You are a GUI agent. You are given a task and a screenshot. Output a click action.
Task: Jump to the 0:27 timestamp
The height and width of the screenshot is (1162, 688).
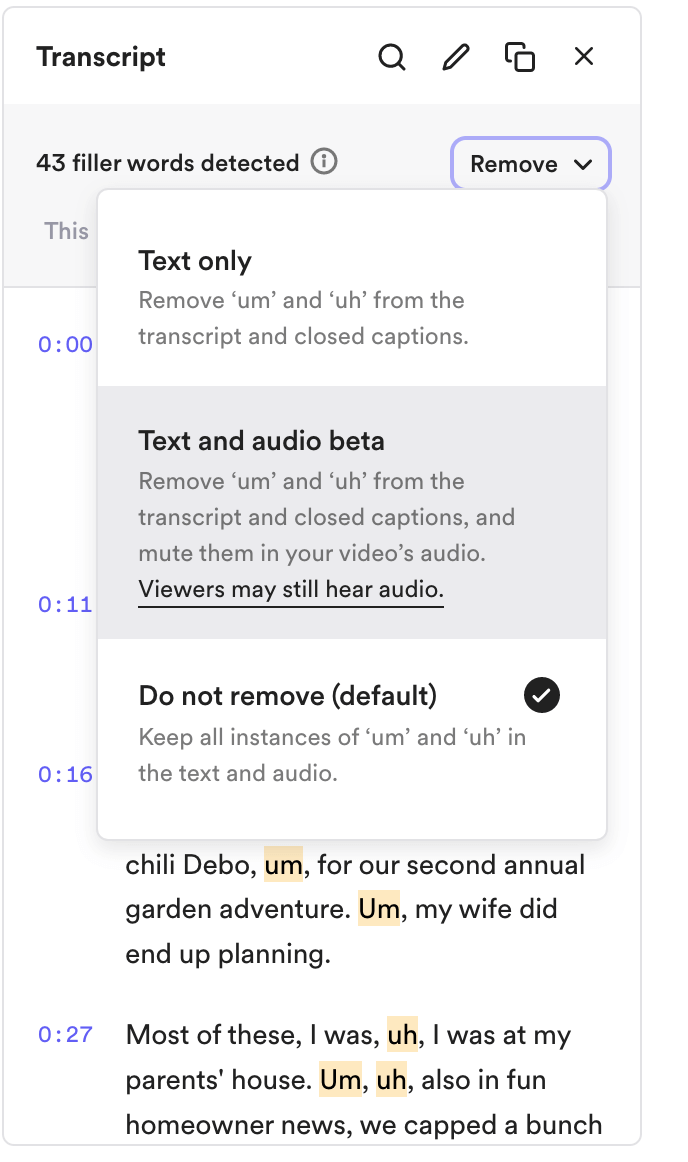[65, 1035]
